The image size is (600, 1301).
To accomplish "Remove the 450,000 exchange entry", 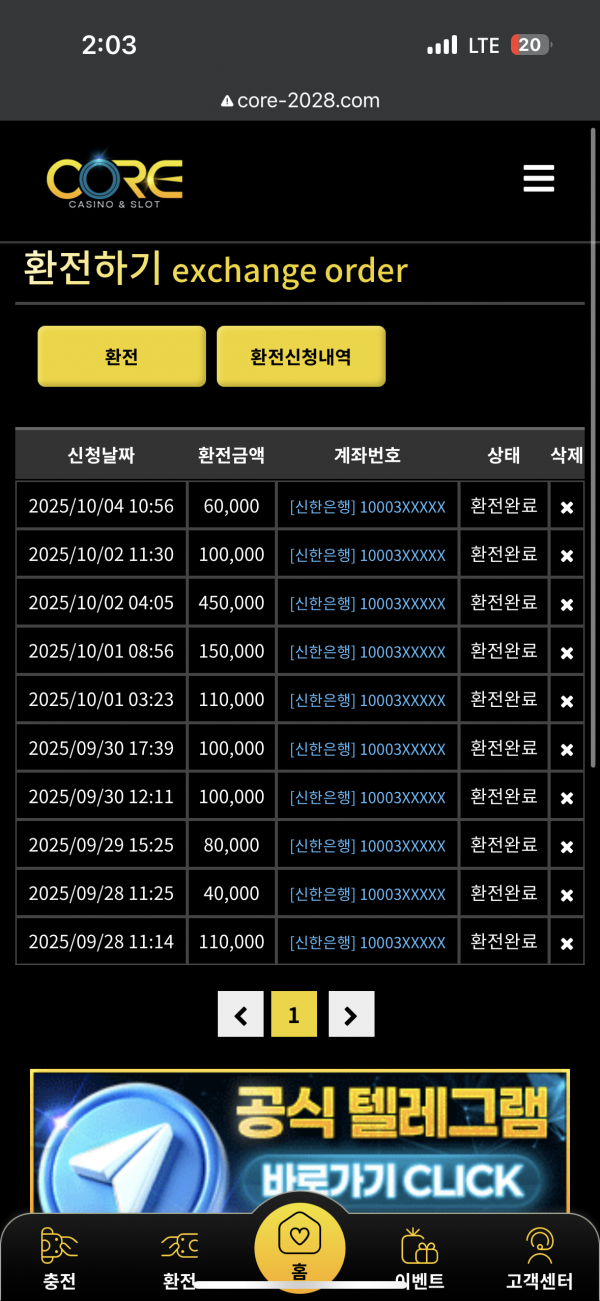I will 566,604.
